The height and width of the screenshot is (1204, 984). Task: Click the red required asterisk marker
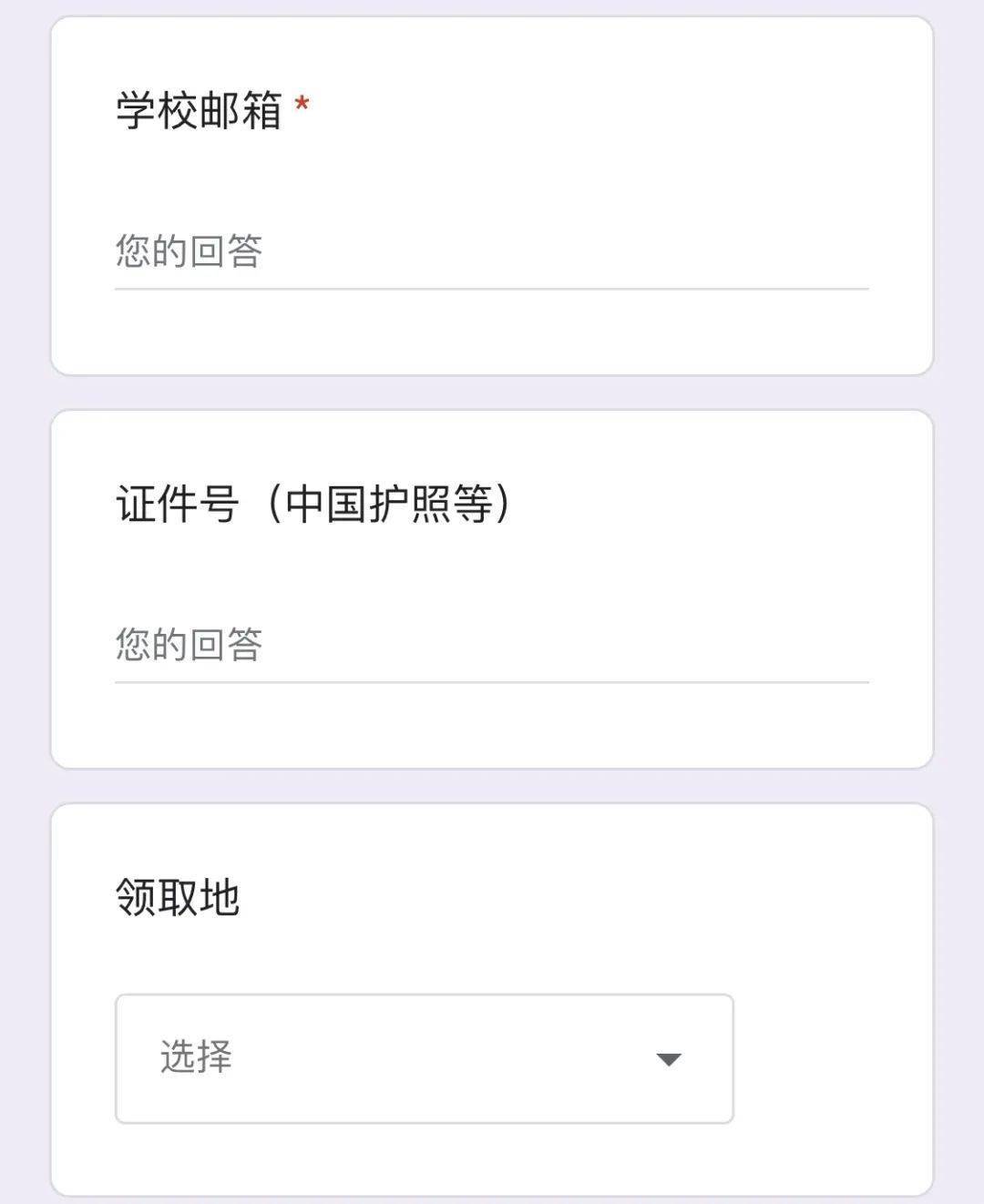click(302, 103)
